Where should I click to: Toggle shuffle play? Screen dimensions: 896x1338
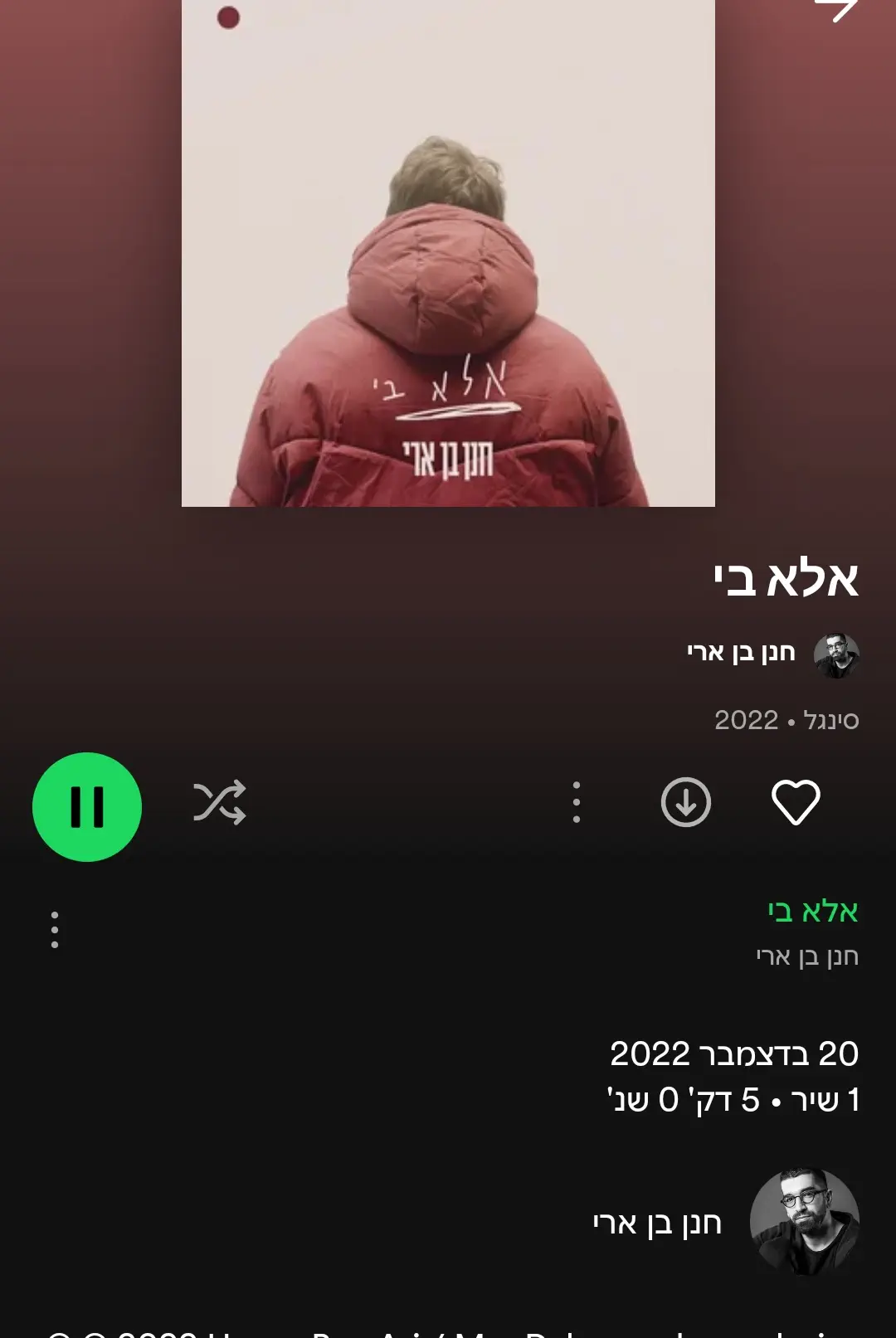[219, 802]
